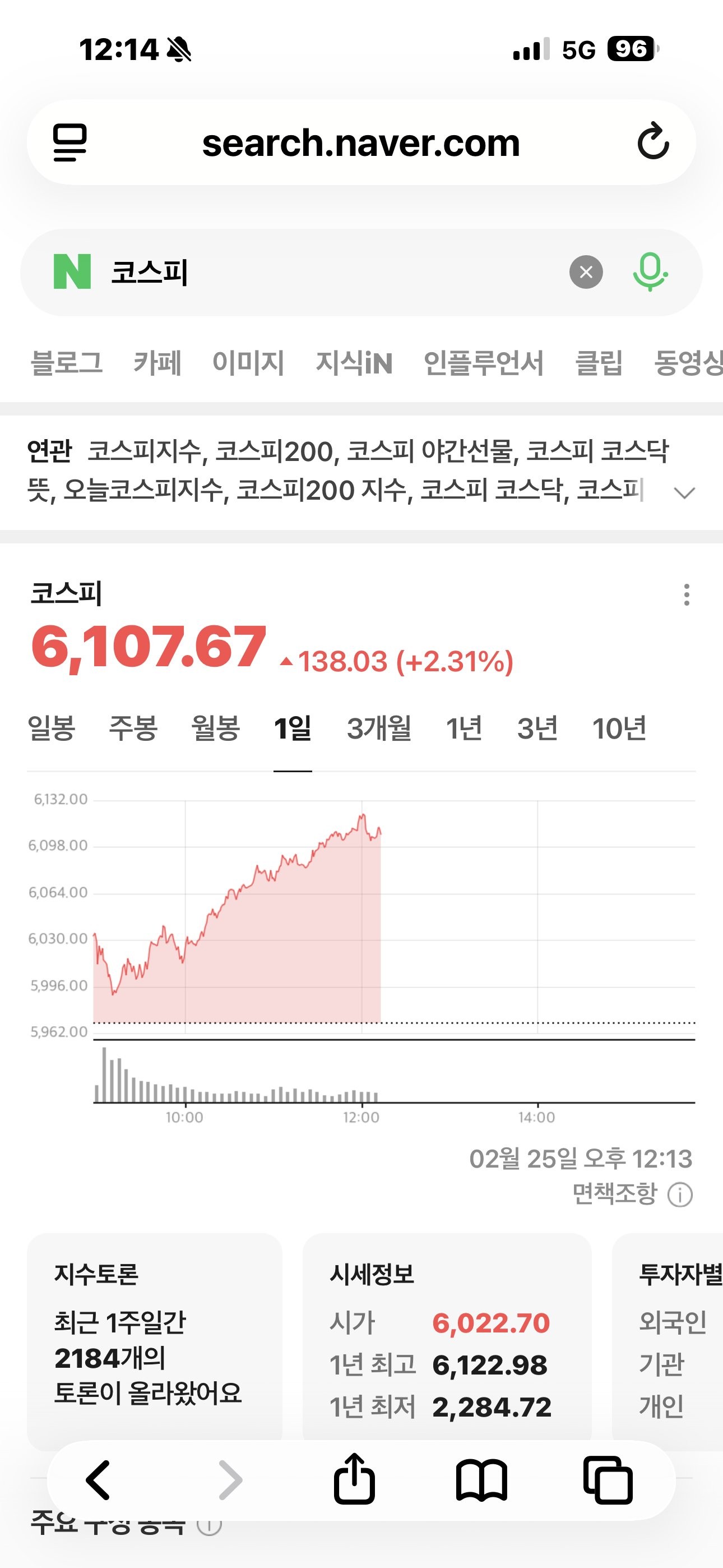The height and width of the screenshot is (1568, 723).
Task: Expand the related searches list
Action: tap(685, 492)
